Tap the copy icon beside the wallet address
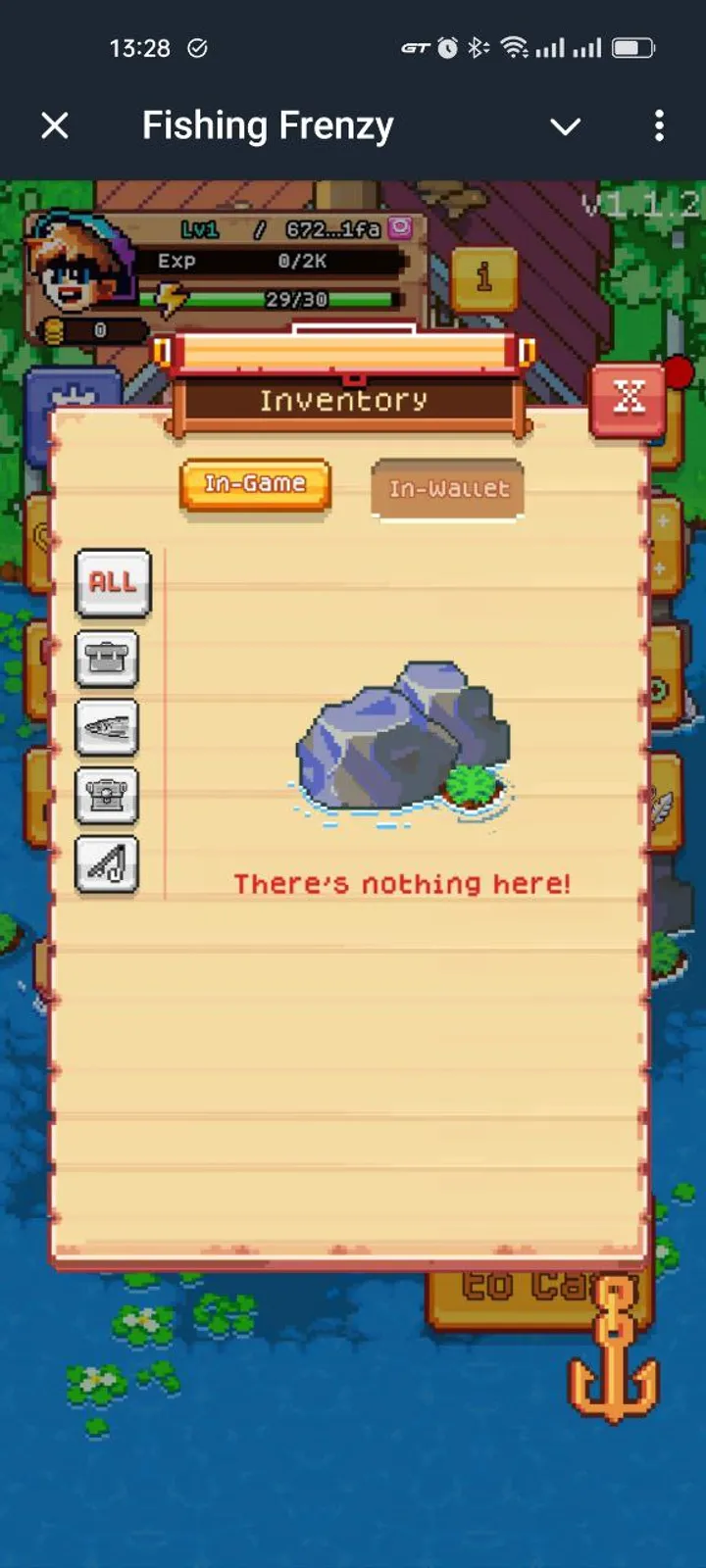The width and height of the screenshot is (706, 1568). pyautogui.click(x=398, y=227)
